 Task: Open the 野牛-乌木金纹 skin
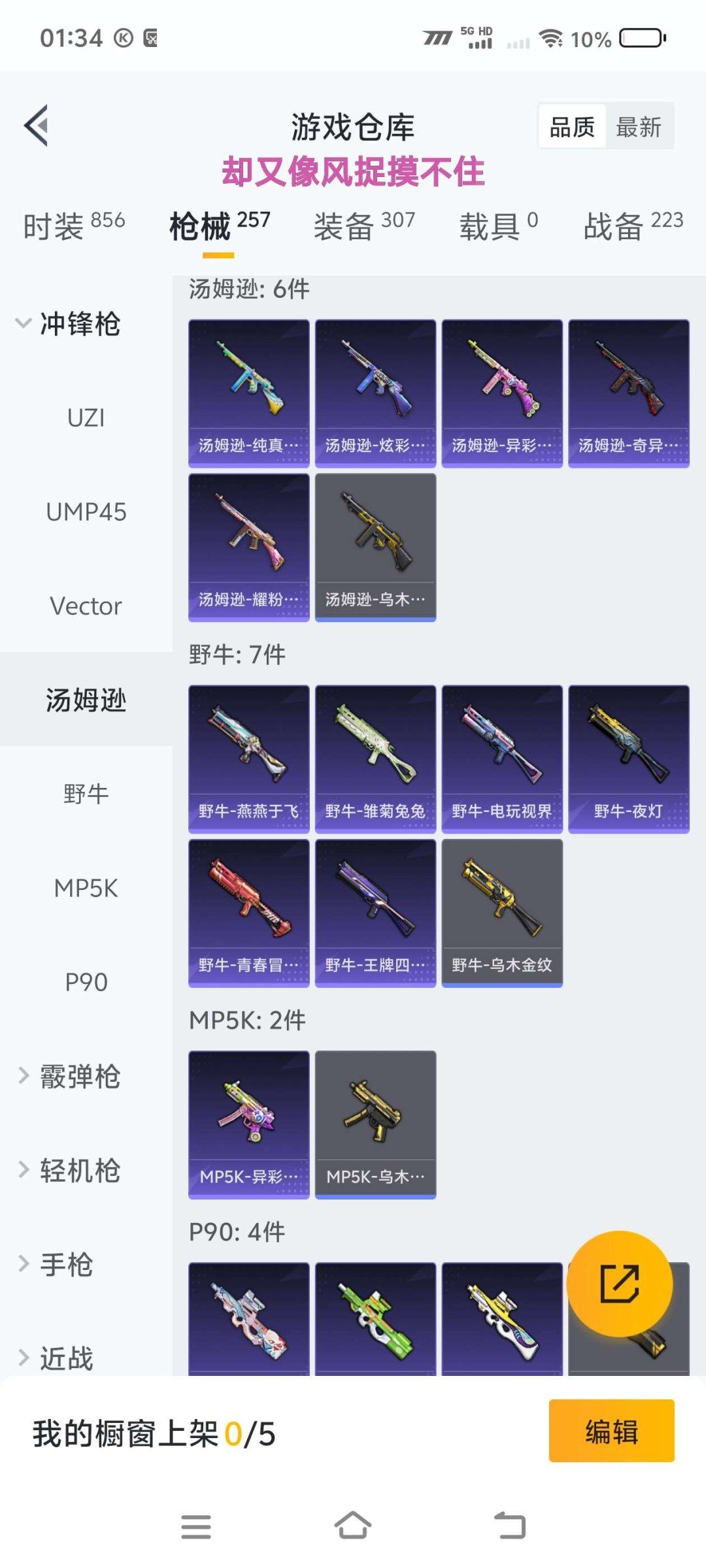click(501, 913)
